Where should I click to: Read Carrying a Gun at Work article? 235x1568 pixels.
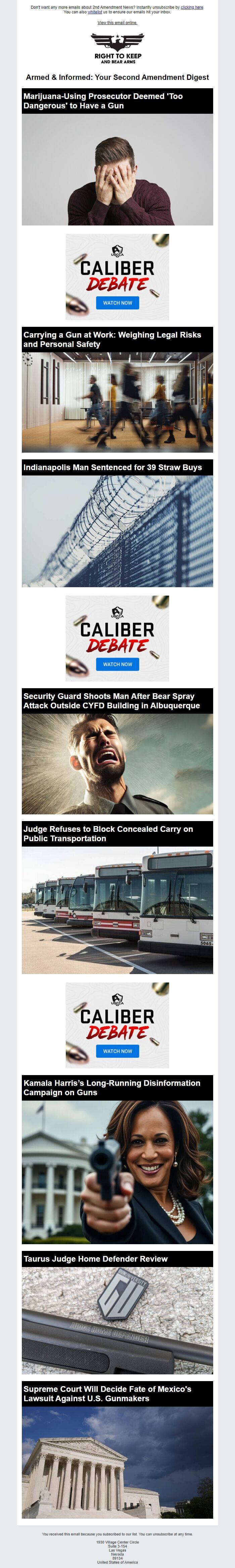point(112,340)
